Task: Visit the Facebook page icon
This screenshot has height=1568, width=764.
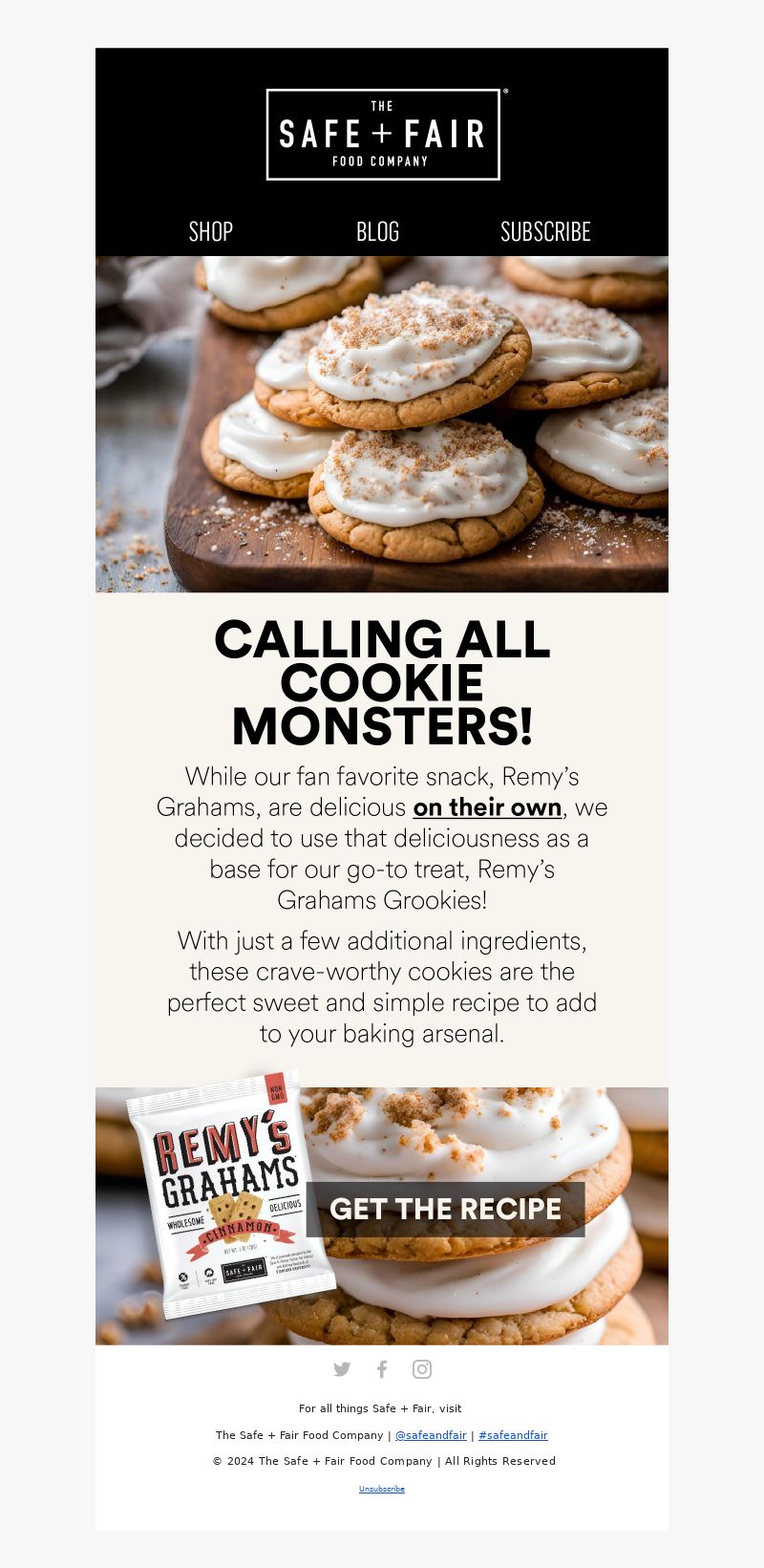Action: click(x=382, y=1369)
